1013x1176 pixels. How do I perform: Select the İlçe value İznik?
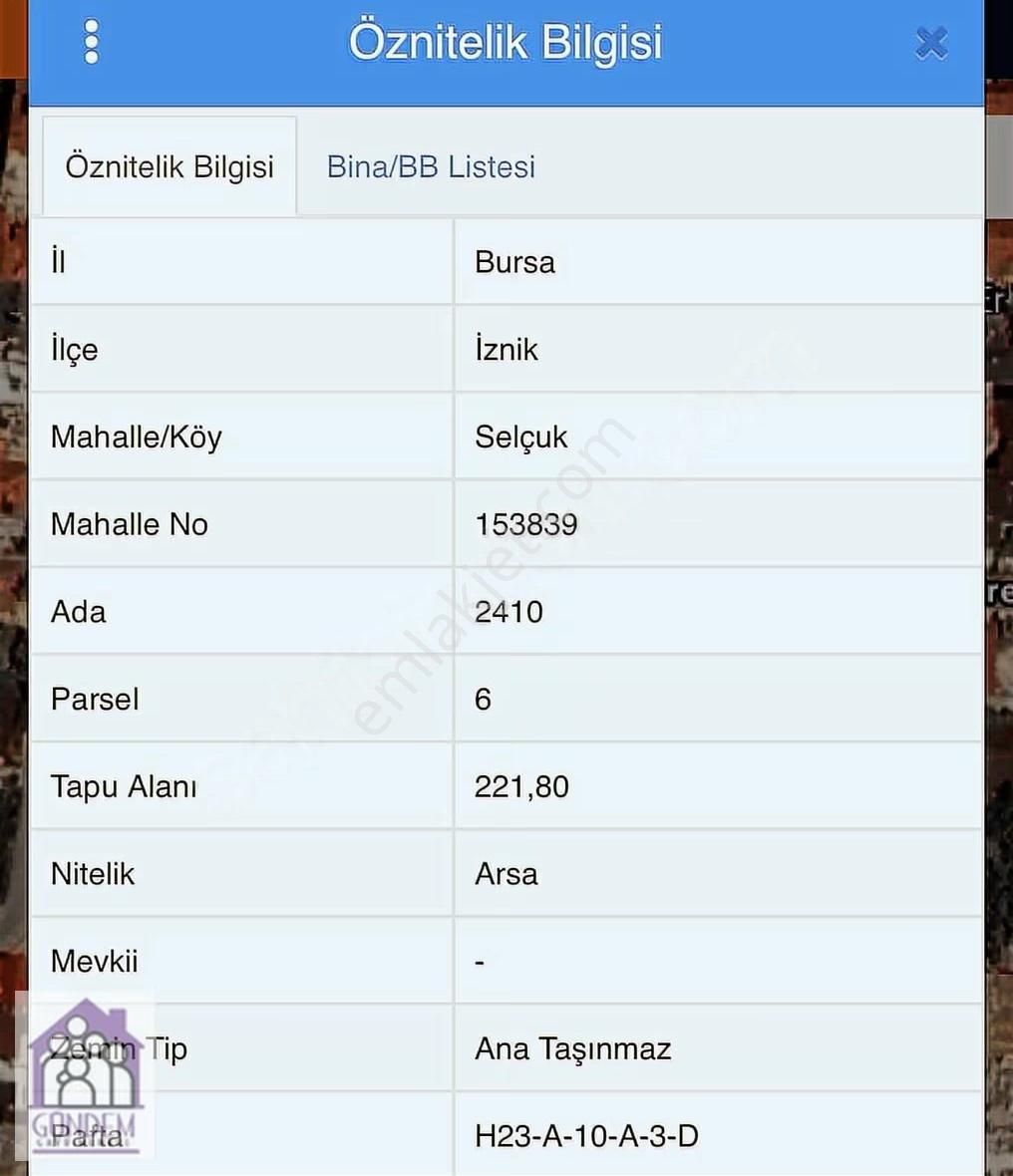(506, 349)
